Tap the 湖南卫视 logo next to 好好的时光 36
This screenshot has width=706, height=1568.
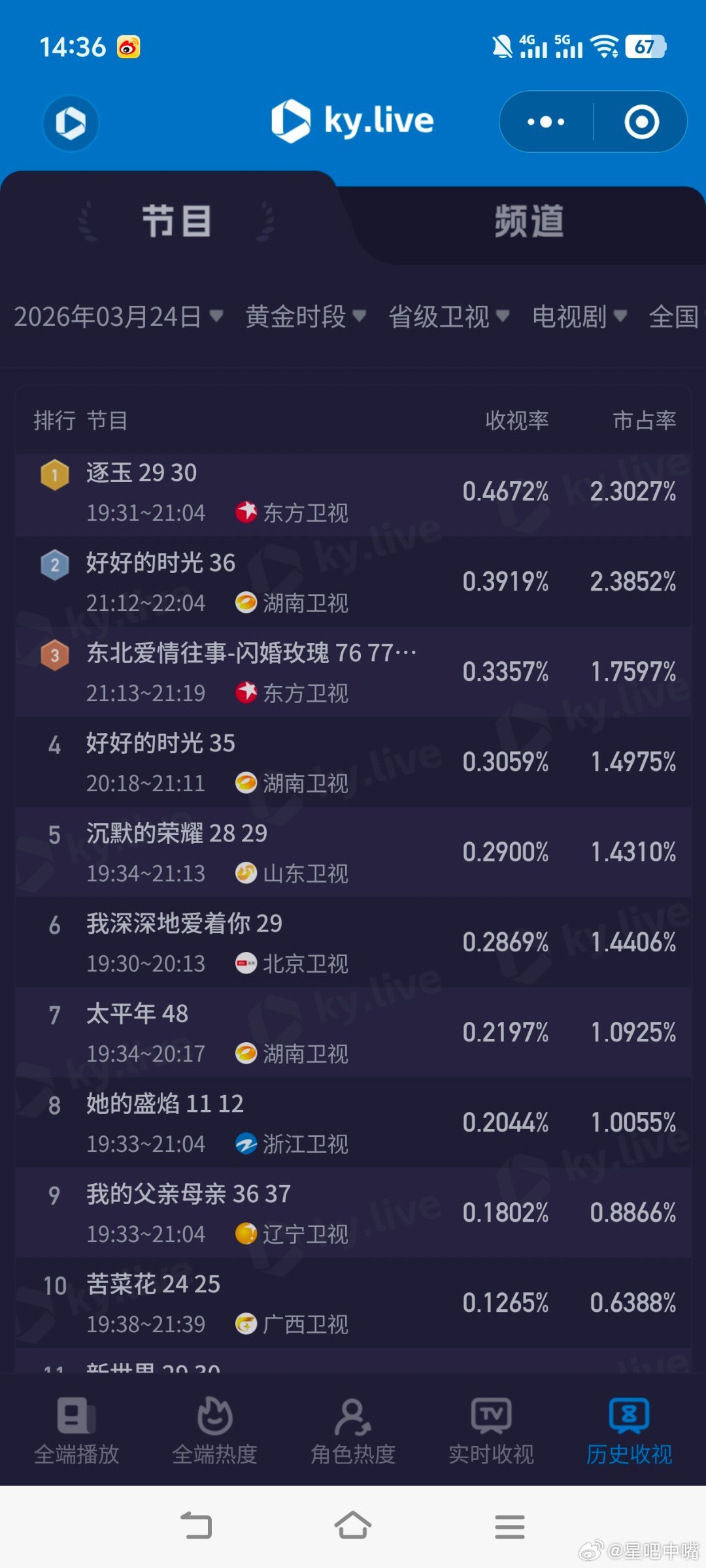(247, 604)
